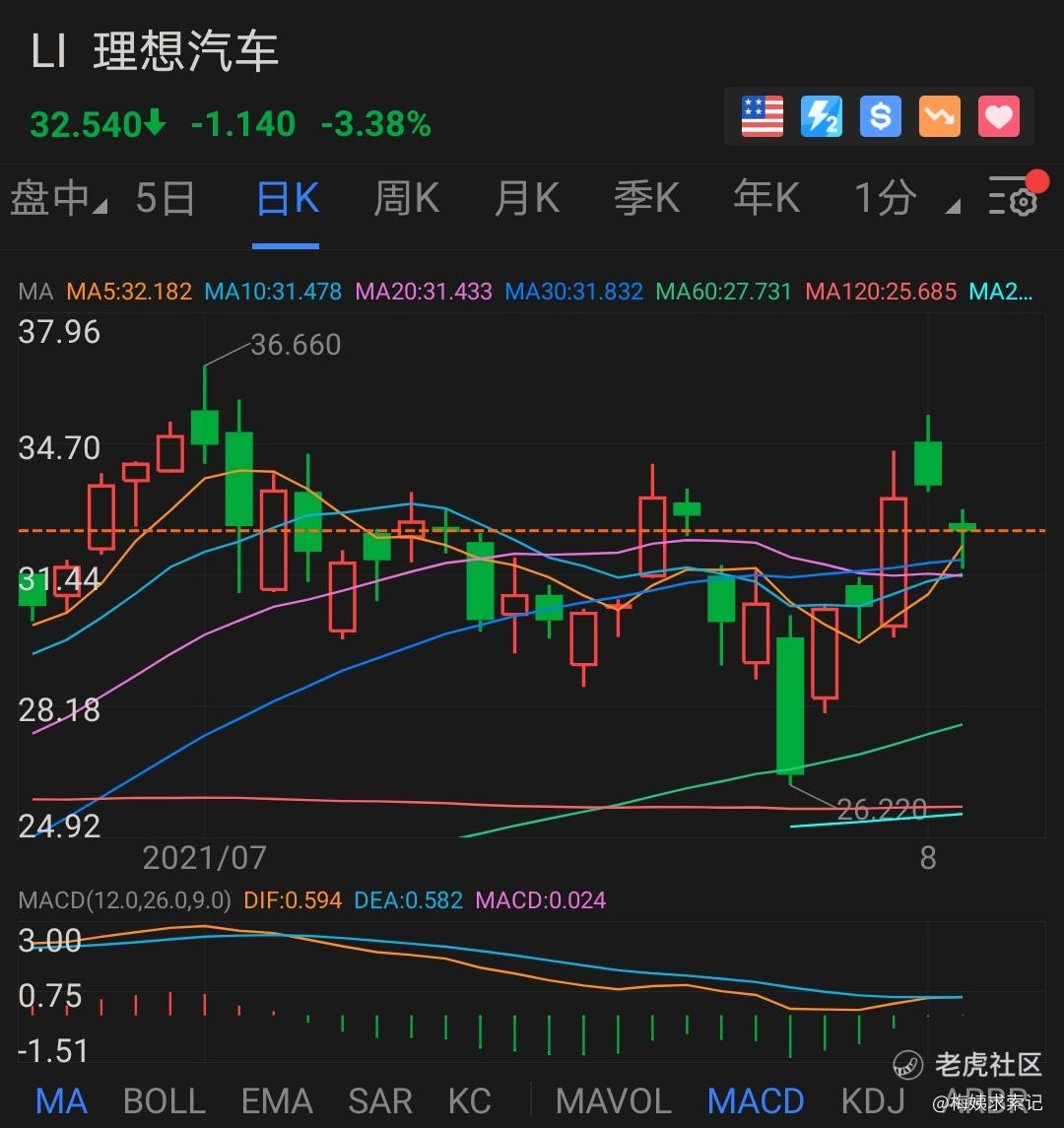Select the 日K daily chart tab
Screen dimensions: 1064x1128
click(x=287, y=200)
